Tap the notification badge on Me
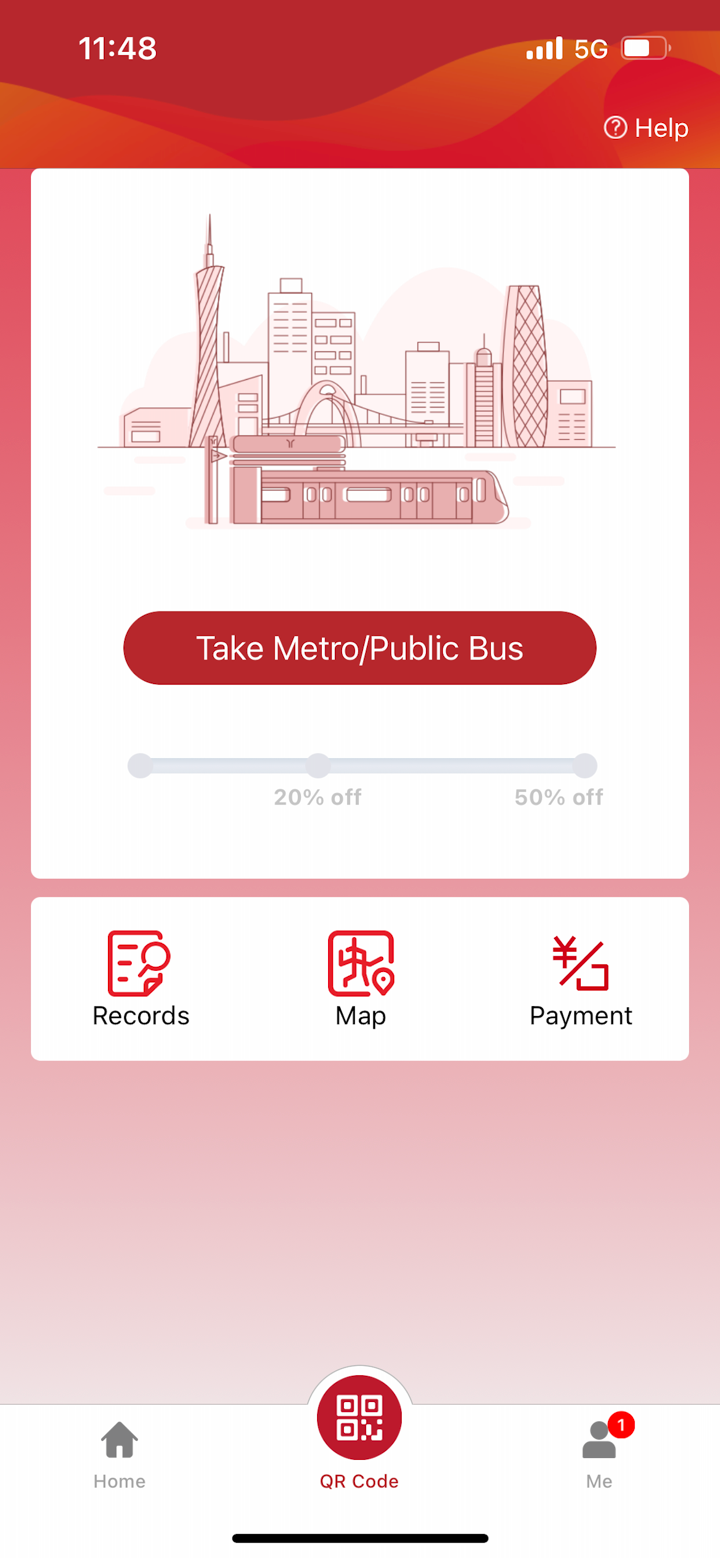Screen dimensions: 720x1558 point(621,1425)
